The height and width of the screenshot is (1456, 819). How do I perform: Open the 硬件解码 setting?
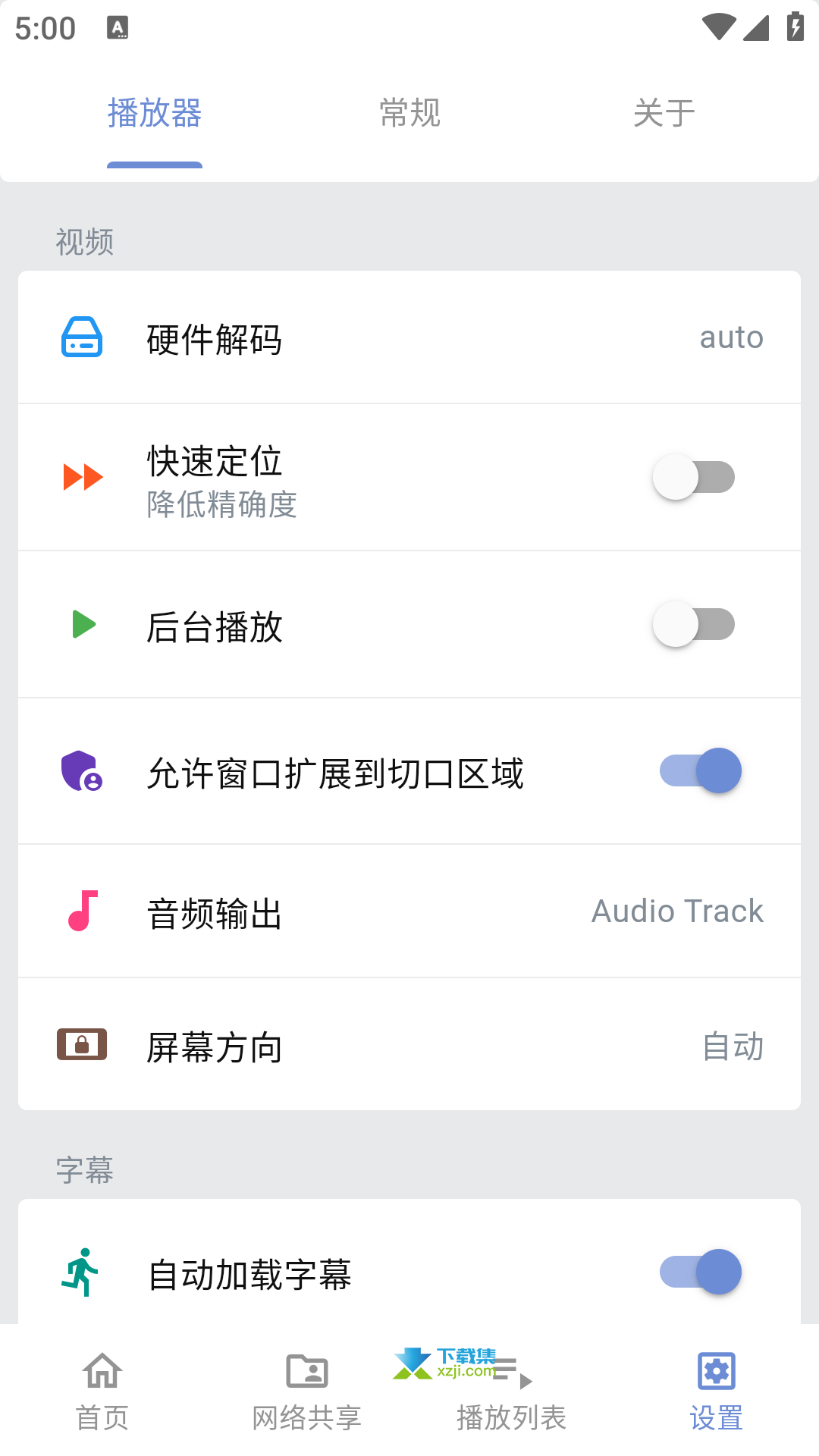point(409,337)
